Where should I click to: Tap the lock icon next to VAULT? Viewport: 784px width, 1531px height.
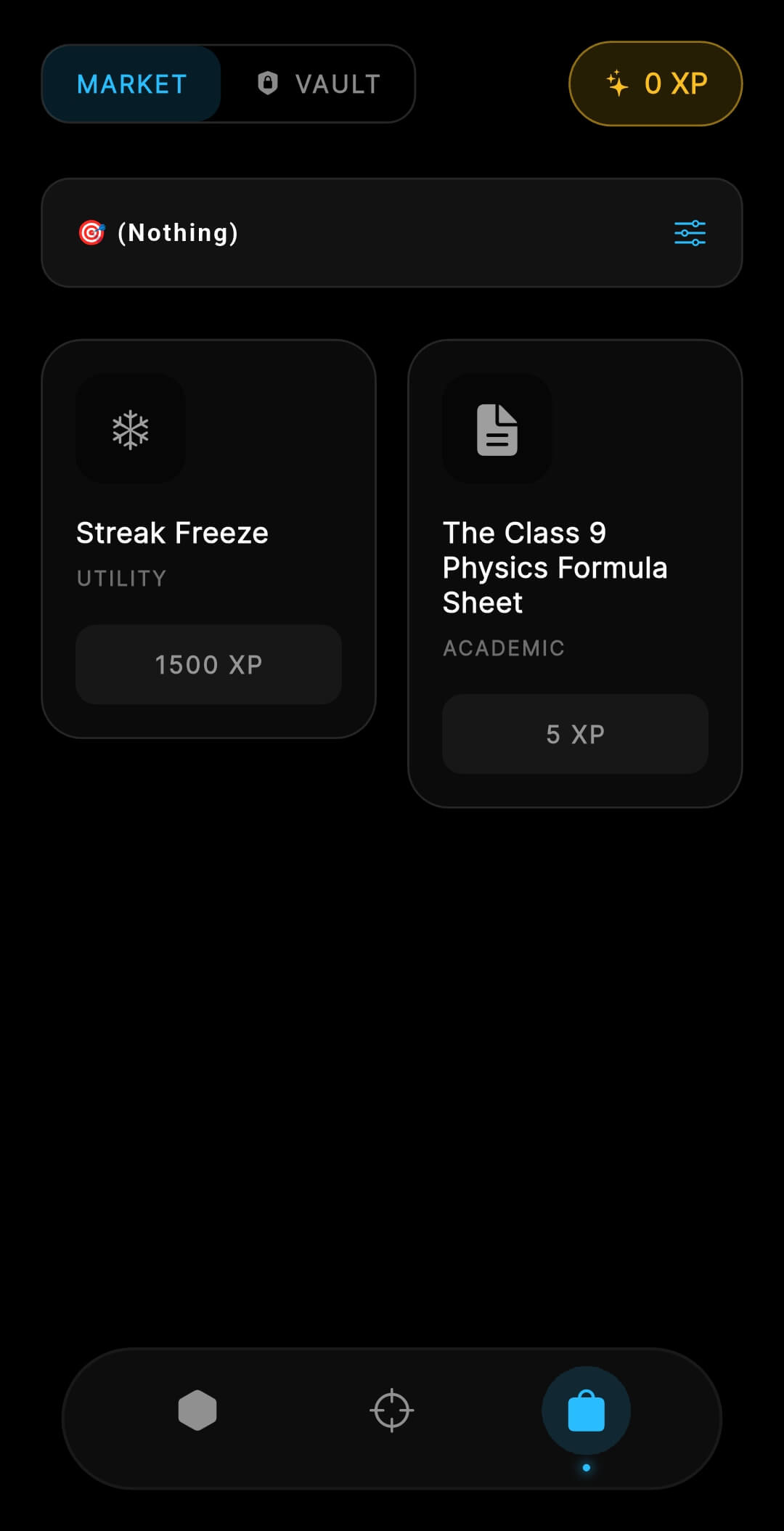269,83
